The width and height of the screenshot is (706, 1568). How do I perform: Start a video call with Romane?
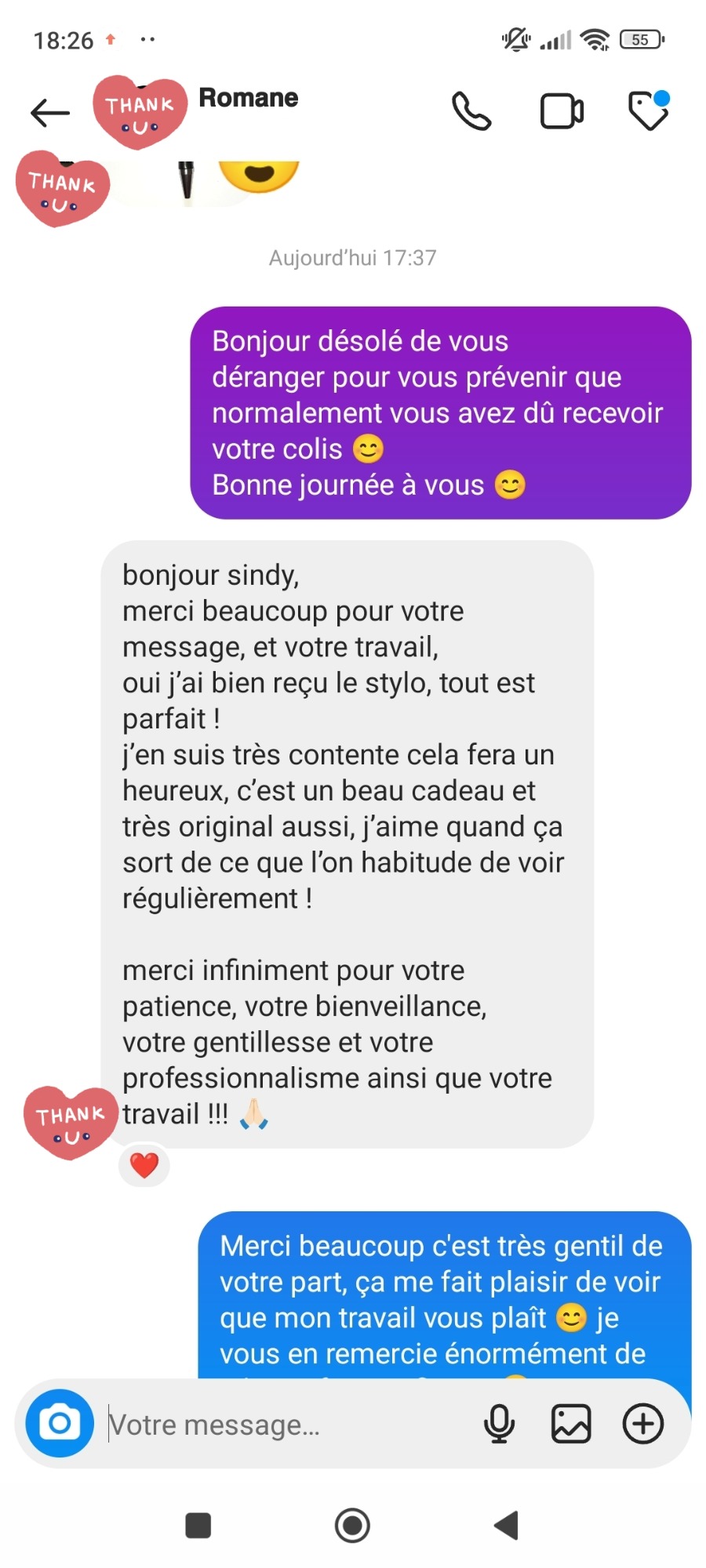(562, 111)
